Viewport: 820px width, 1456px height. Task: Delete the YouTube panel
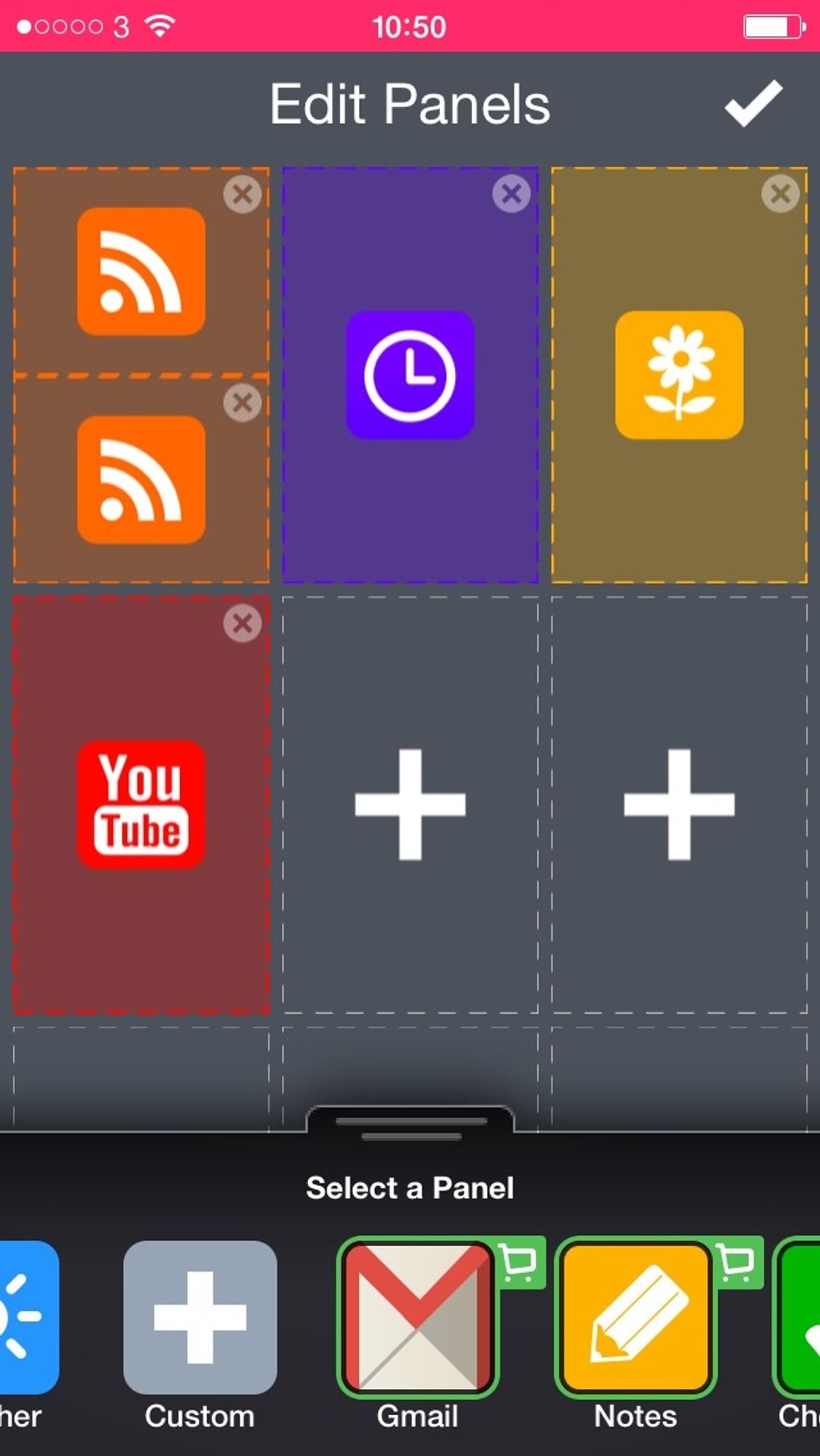tap(243, 623)
